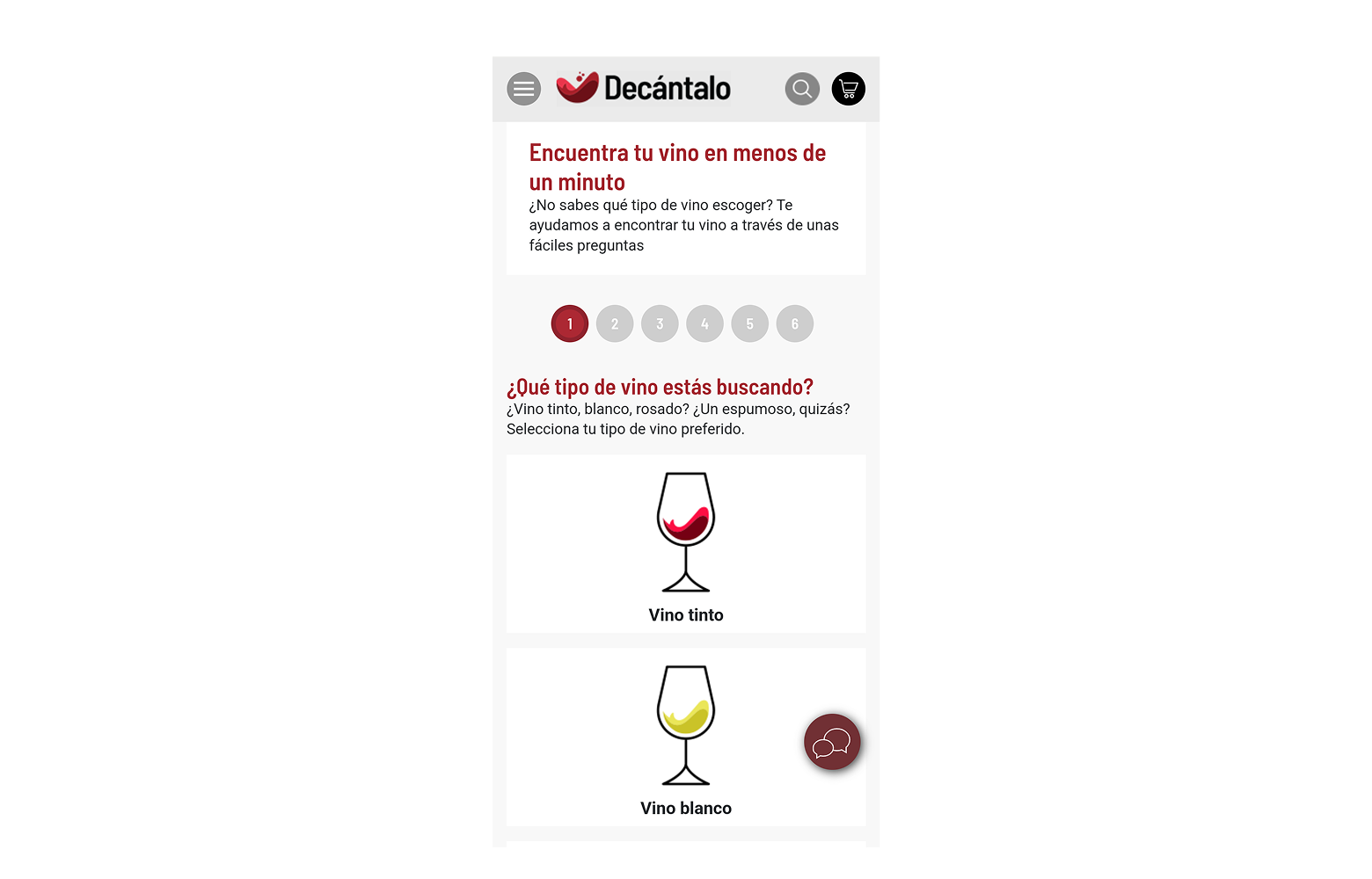Go to the Decántalo home logo
This screenshot has width=1372, height=879.
(x=644, y=88)
